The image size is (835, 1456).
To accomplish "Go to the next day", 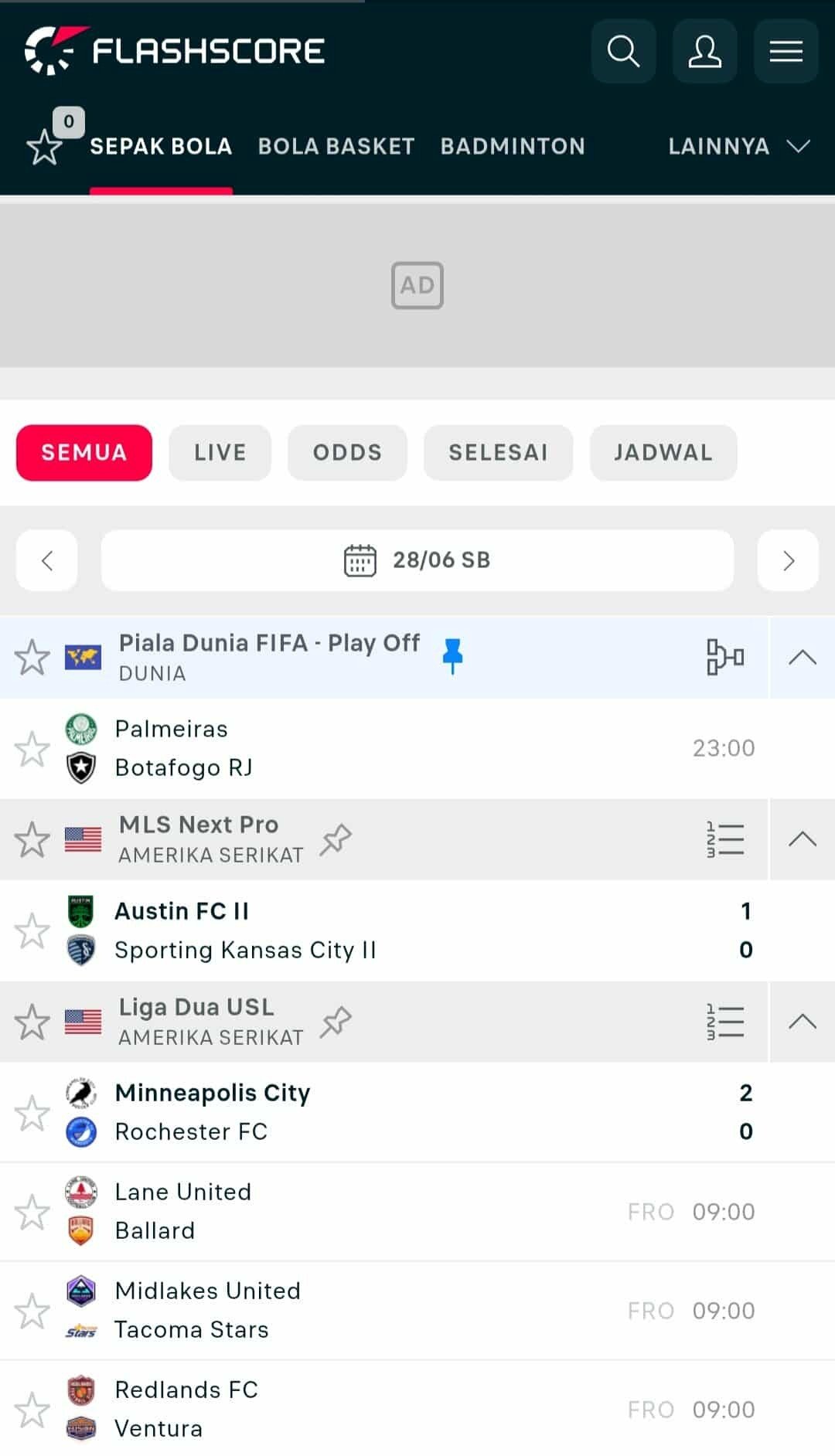I will click(788, 560).
